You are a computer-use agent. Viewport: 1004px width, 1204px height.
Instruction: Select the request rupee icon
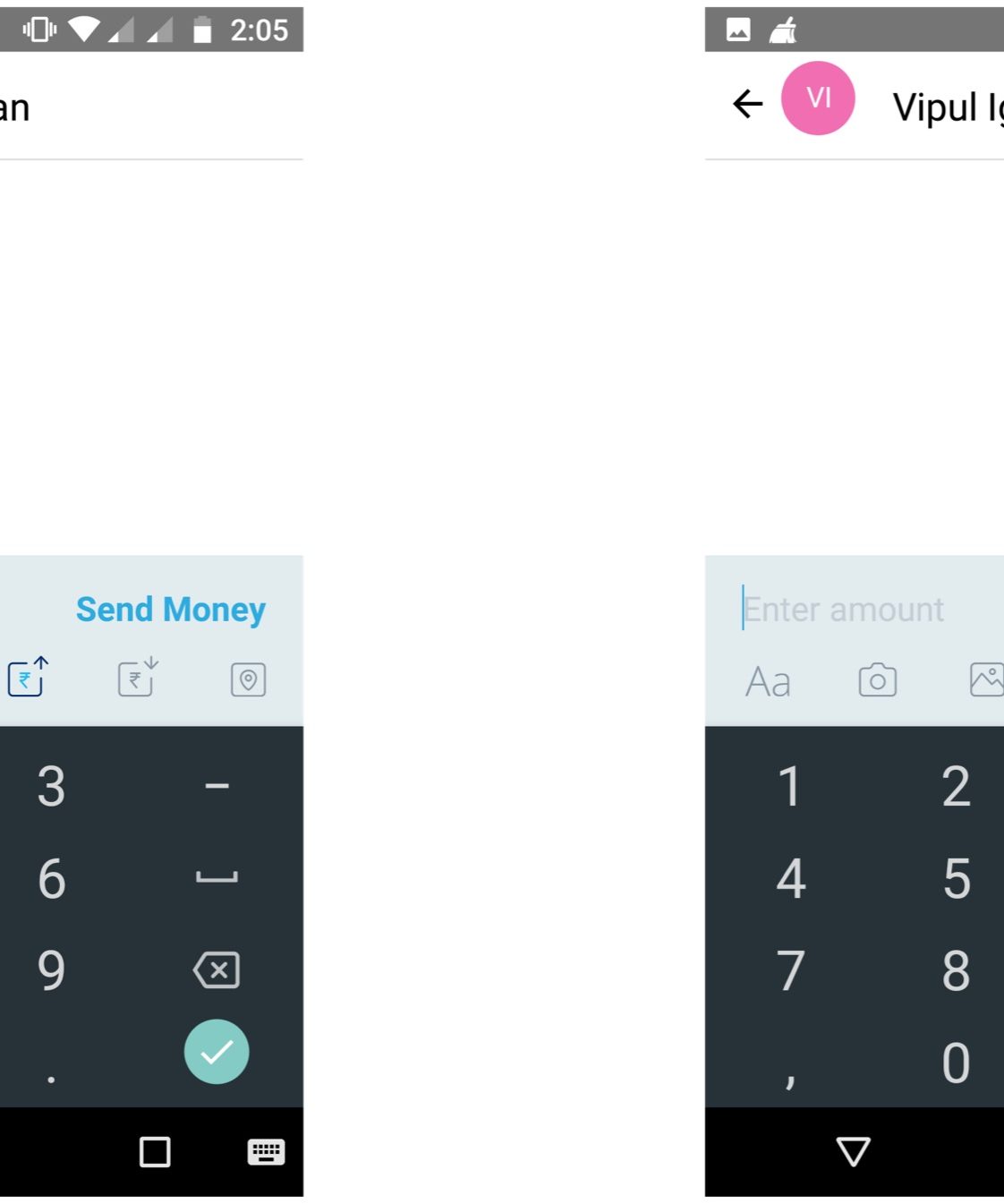pyautogui.click(x=138, y=678)
